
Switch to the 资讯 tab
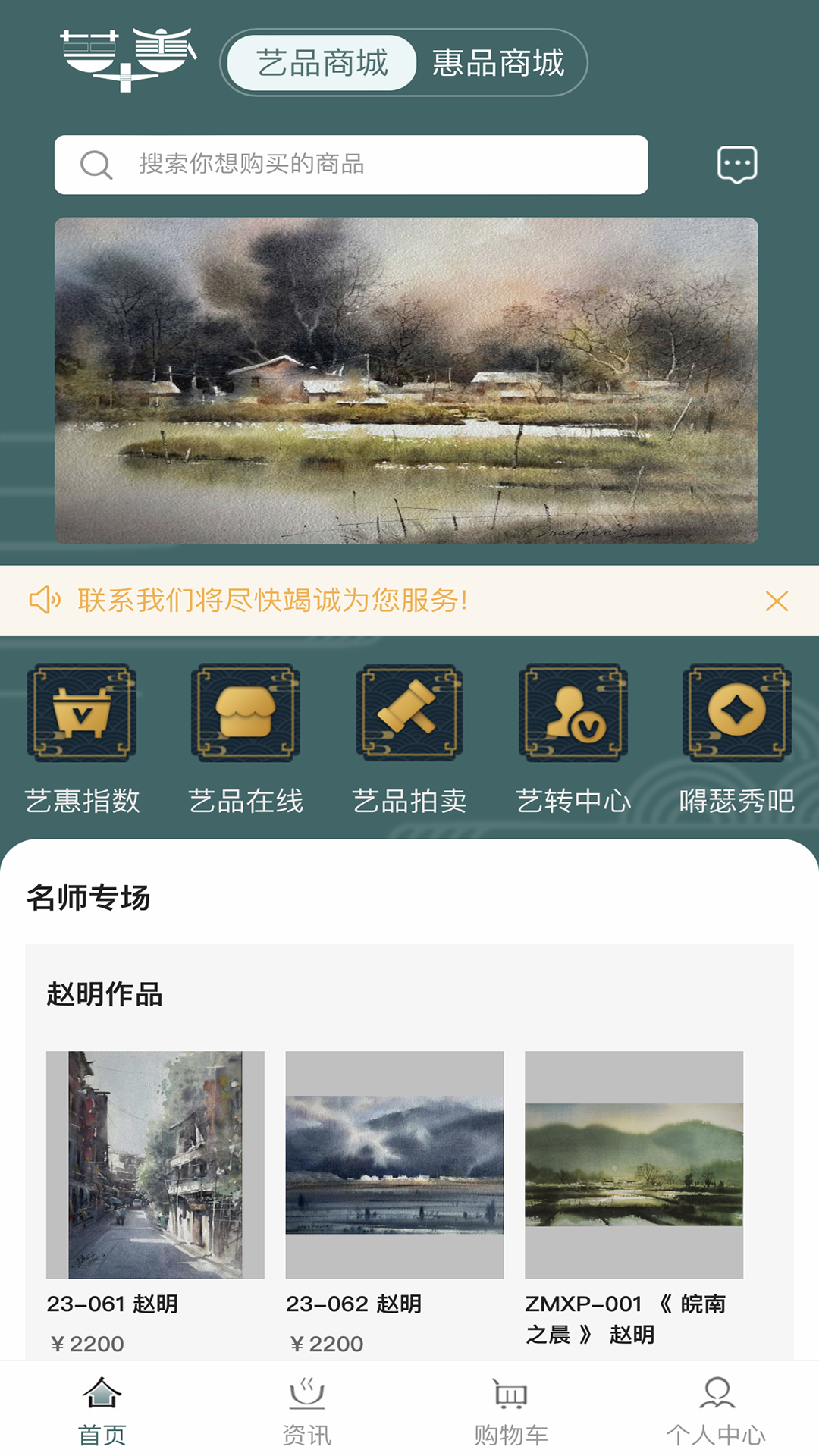pos(307,1411)
